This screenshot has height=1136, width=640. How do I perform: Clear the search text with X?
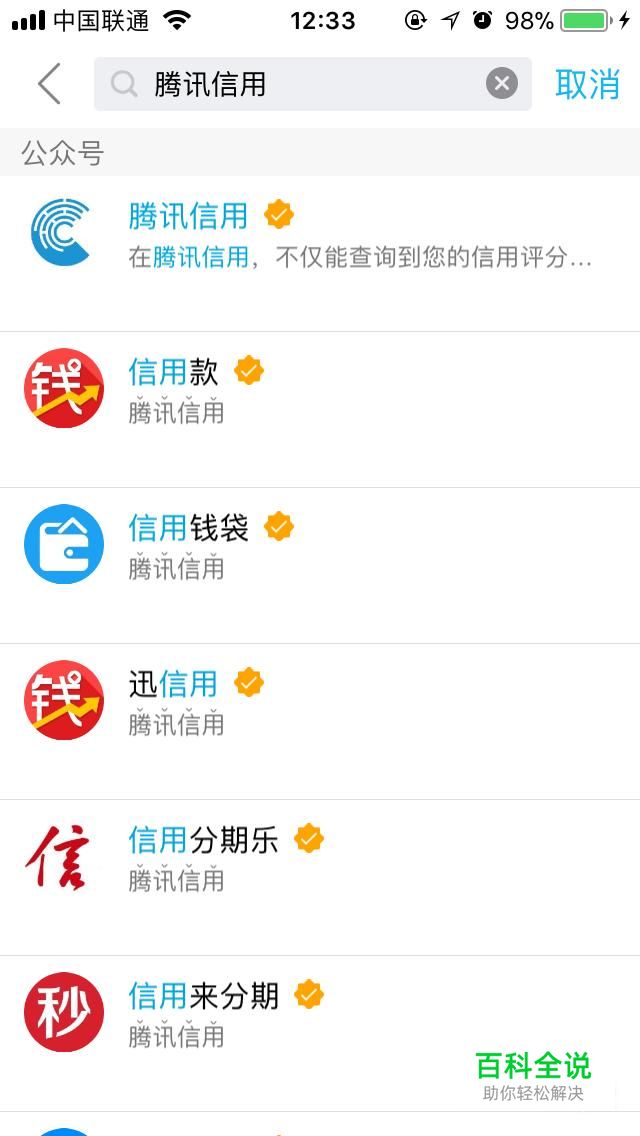pyautogui.click(x=502, y=84)
